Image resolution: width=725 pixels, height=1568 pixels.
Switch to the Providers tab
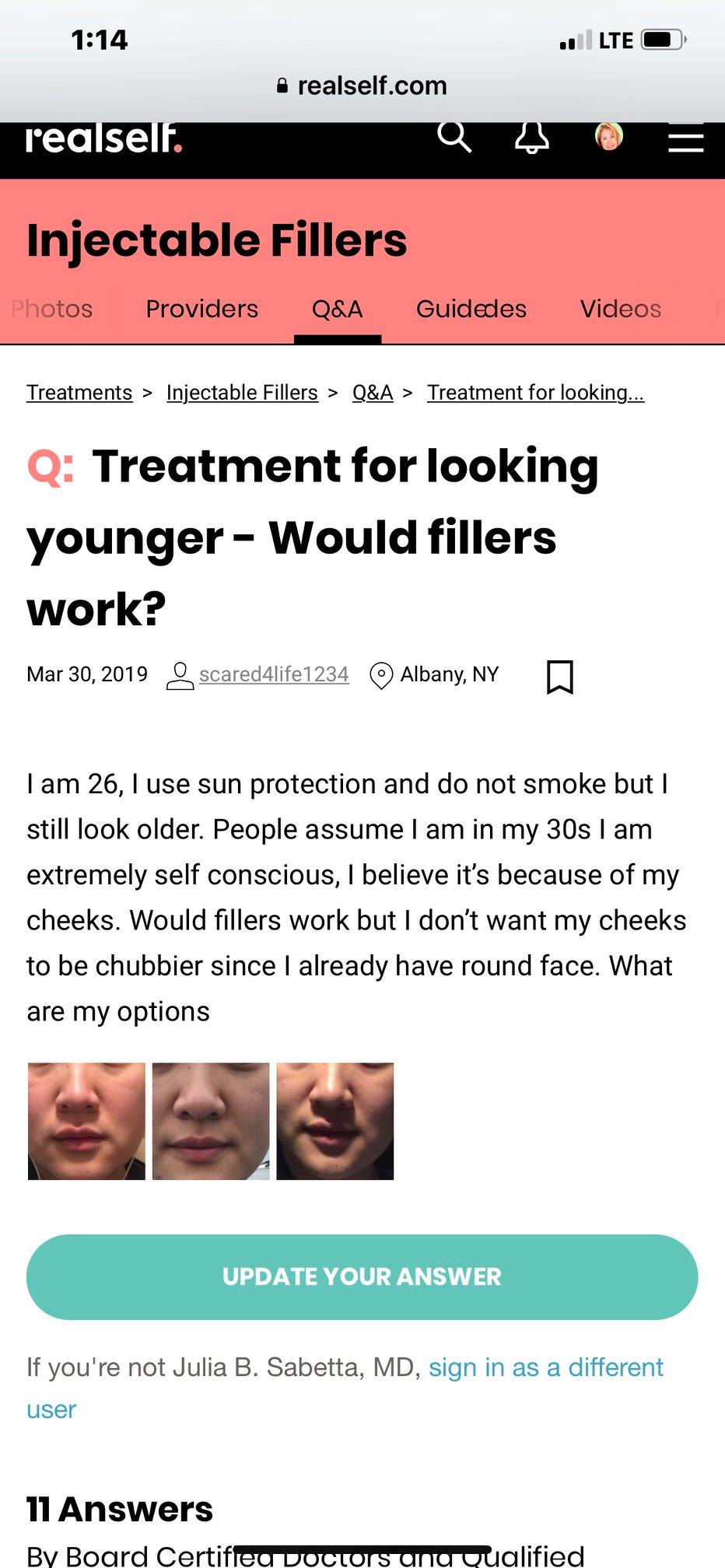pos(201,309)
